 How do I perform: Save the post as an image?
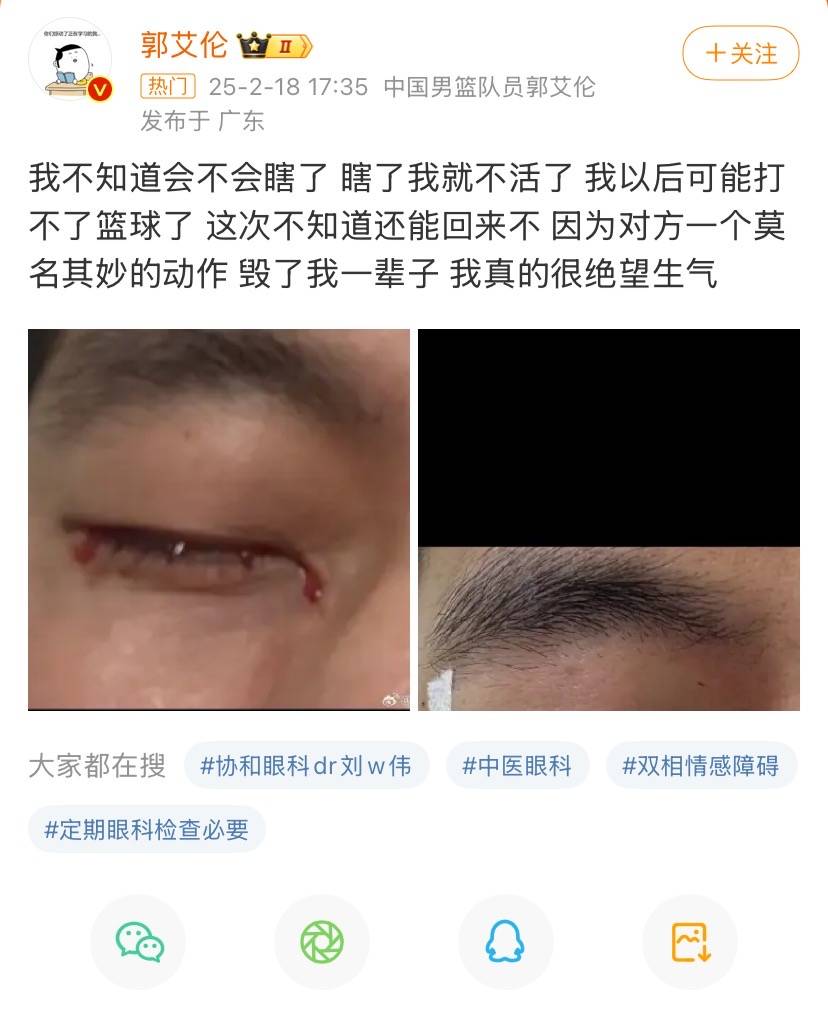tap(689, 942)
